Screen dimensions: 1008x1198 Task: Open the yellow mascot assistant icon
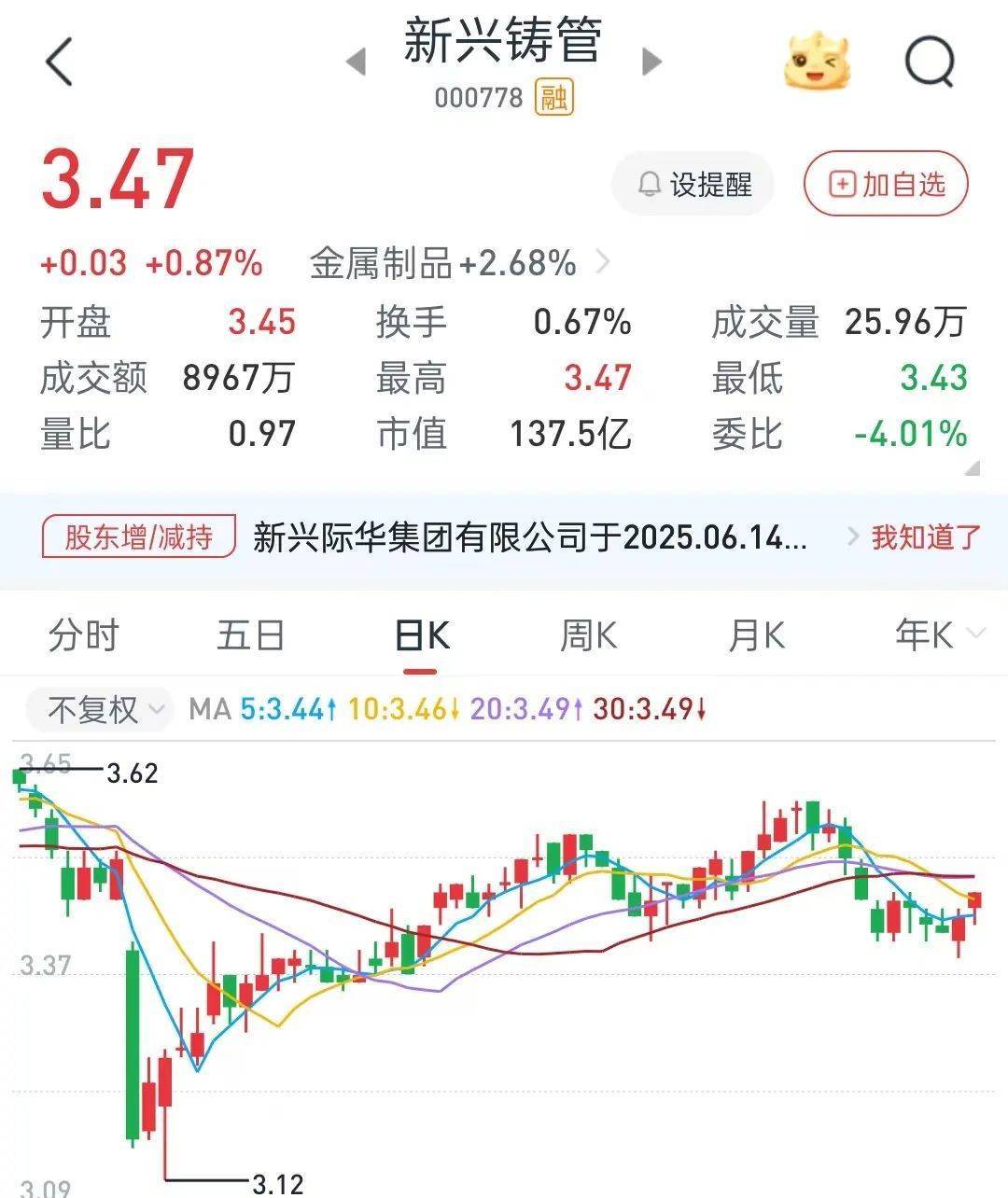[817, 63]
